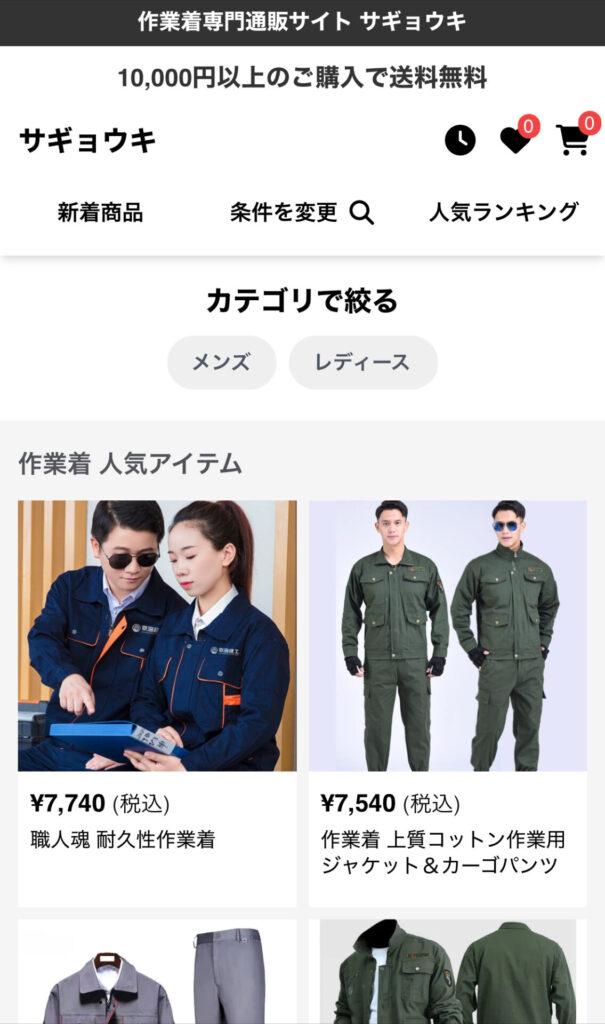Open browsing history clock icon
The image size is (605, 1024).
pyautogui.click(x=460, y=140)
